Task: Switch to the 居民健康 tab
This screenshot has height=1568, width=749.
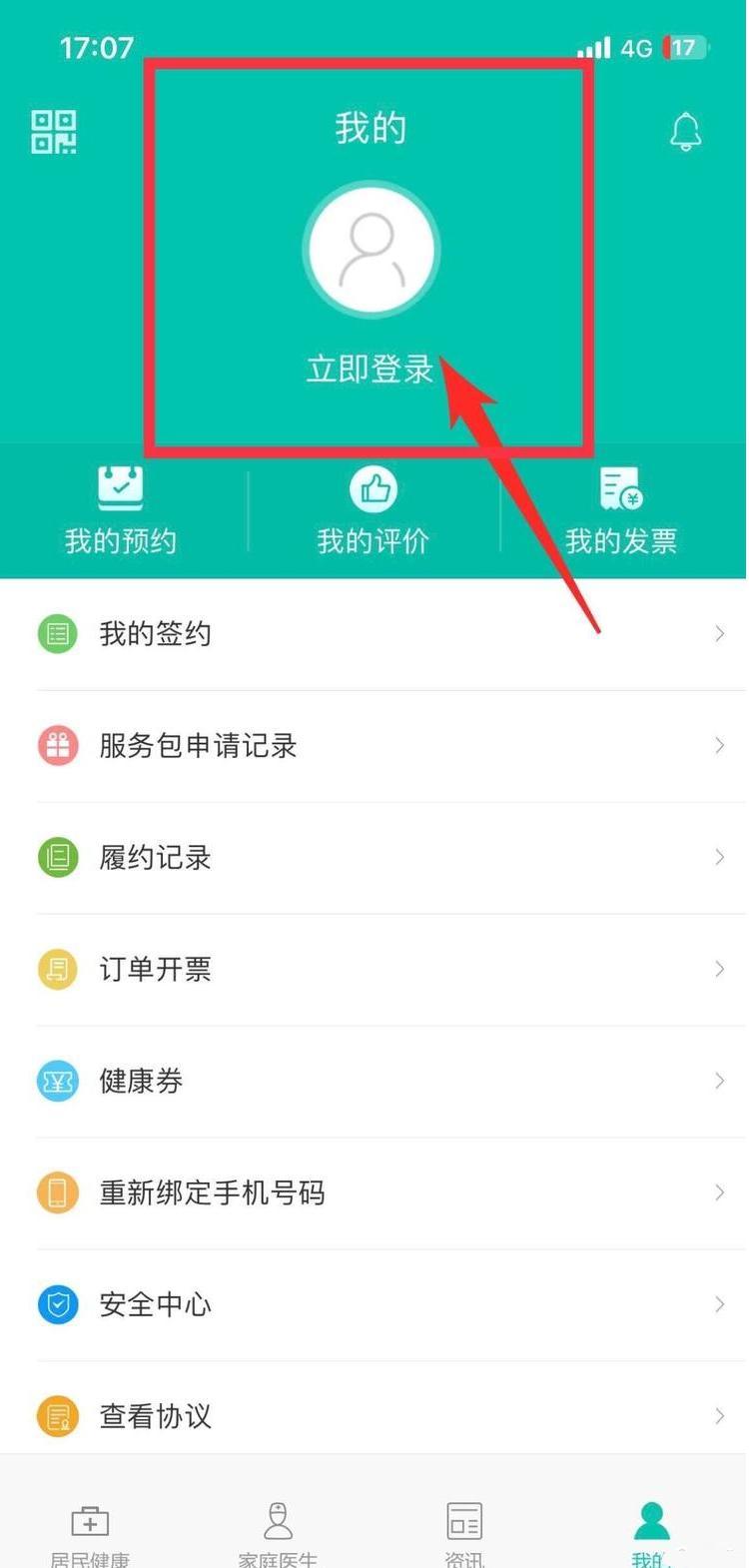Action: [x=90, y=1533]
